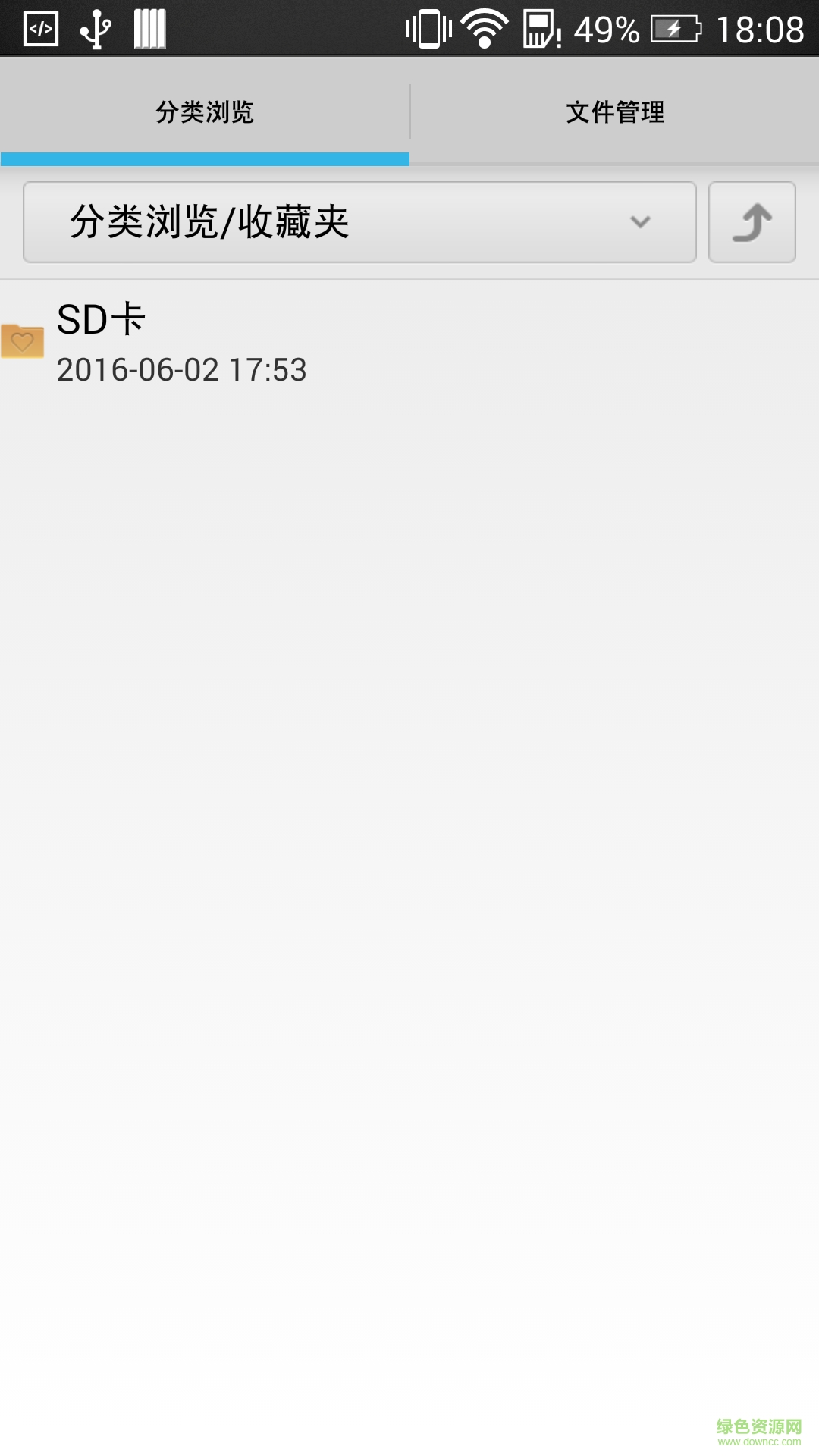The image size is (819, 1456).
Task: Click the developer mode status bar icon
Action: pos(39,27)
